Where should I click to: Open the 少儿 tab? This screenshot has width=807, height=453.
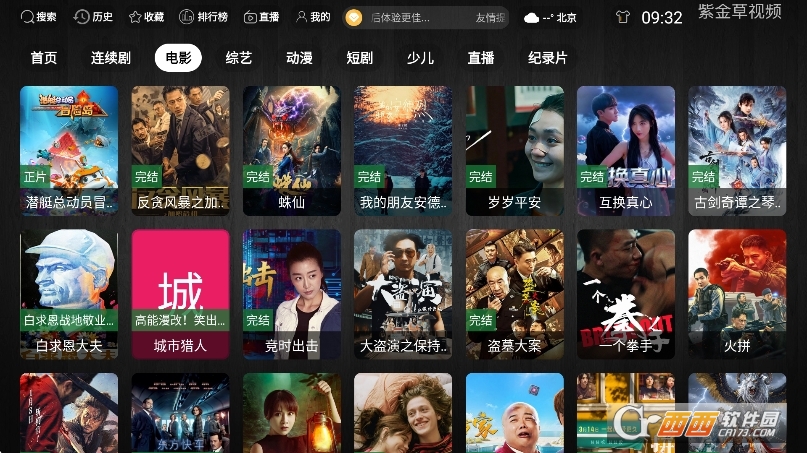pyautogui.click(x=420, y=58)
